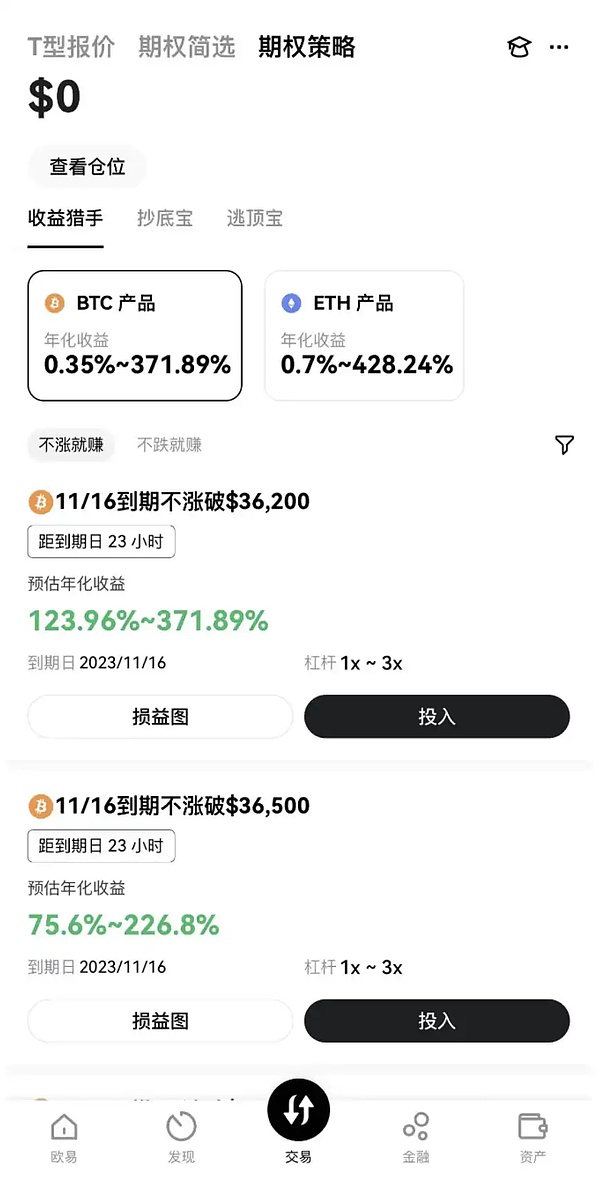Select the 逃顶宝 tab
This screenshot has width=600, height=1201.
pos(255,218)
